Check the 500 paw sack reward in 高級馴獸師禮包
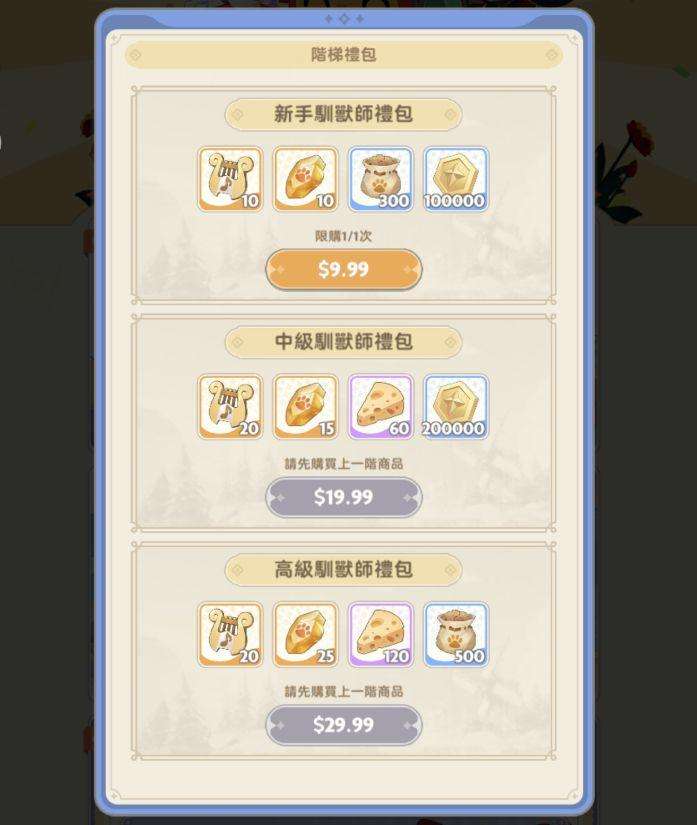 pos(456,635)
